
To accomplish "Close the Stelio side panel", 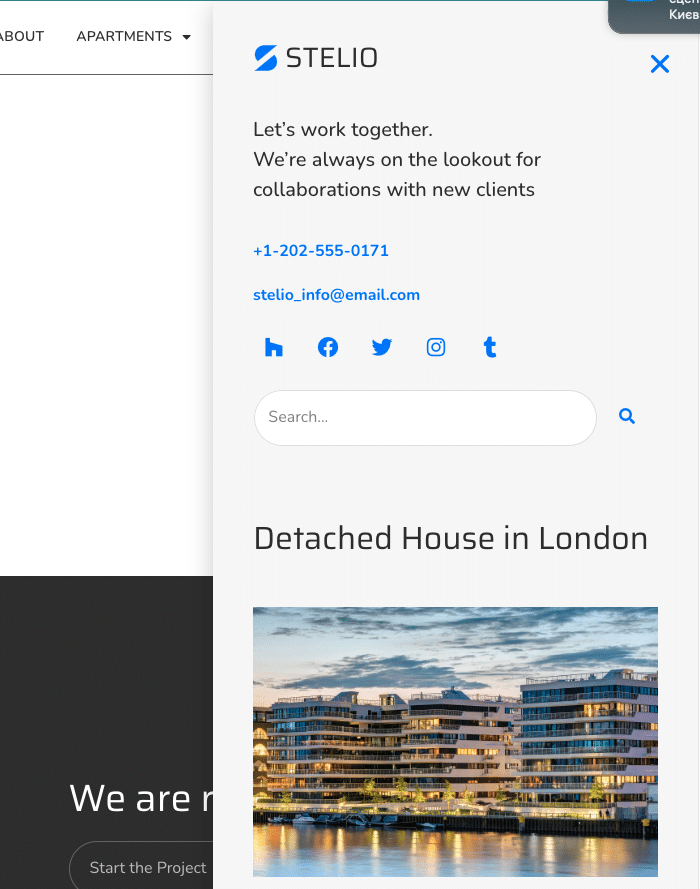I will pyautogui.click(x=659, y=65).
